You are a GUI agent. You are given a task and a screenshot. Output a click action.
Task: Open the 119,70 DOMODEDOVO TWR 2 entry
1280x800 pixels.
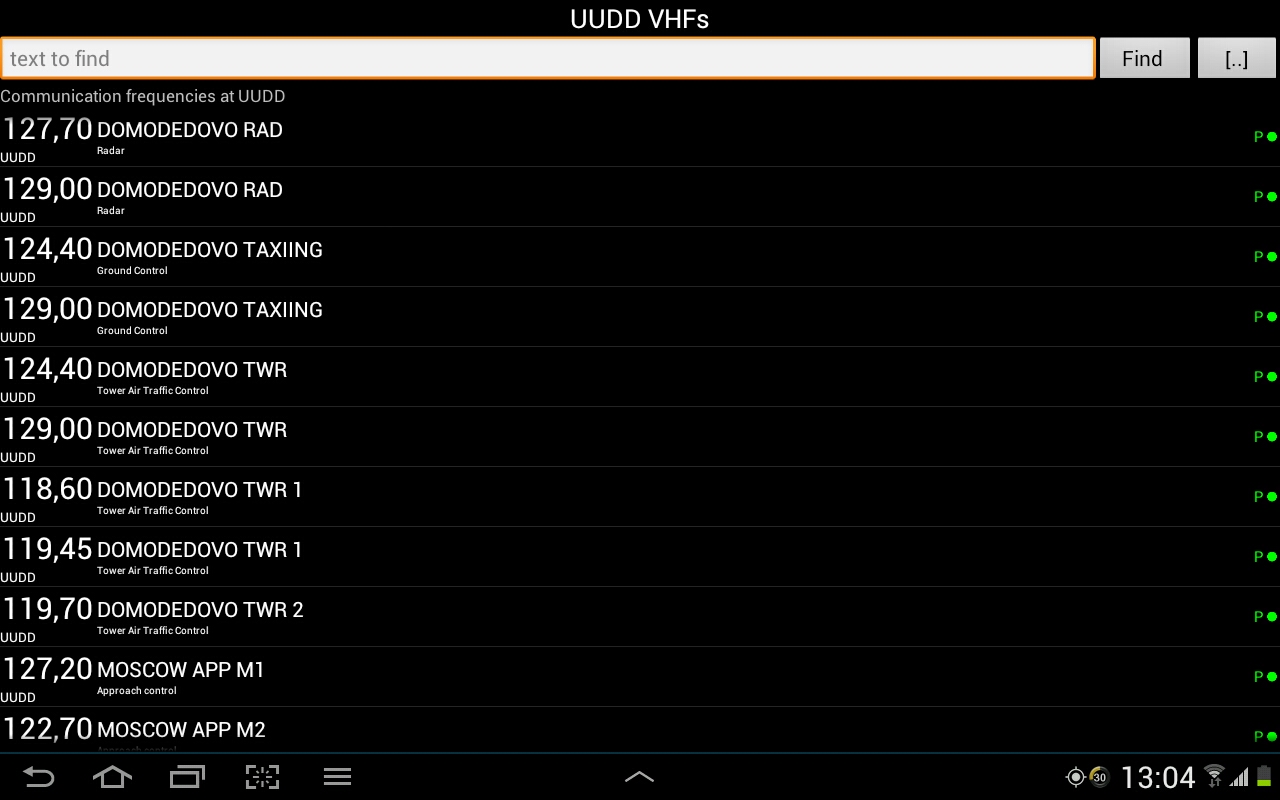[640, 617]
